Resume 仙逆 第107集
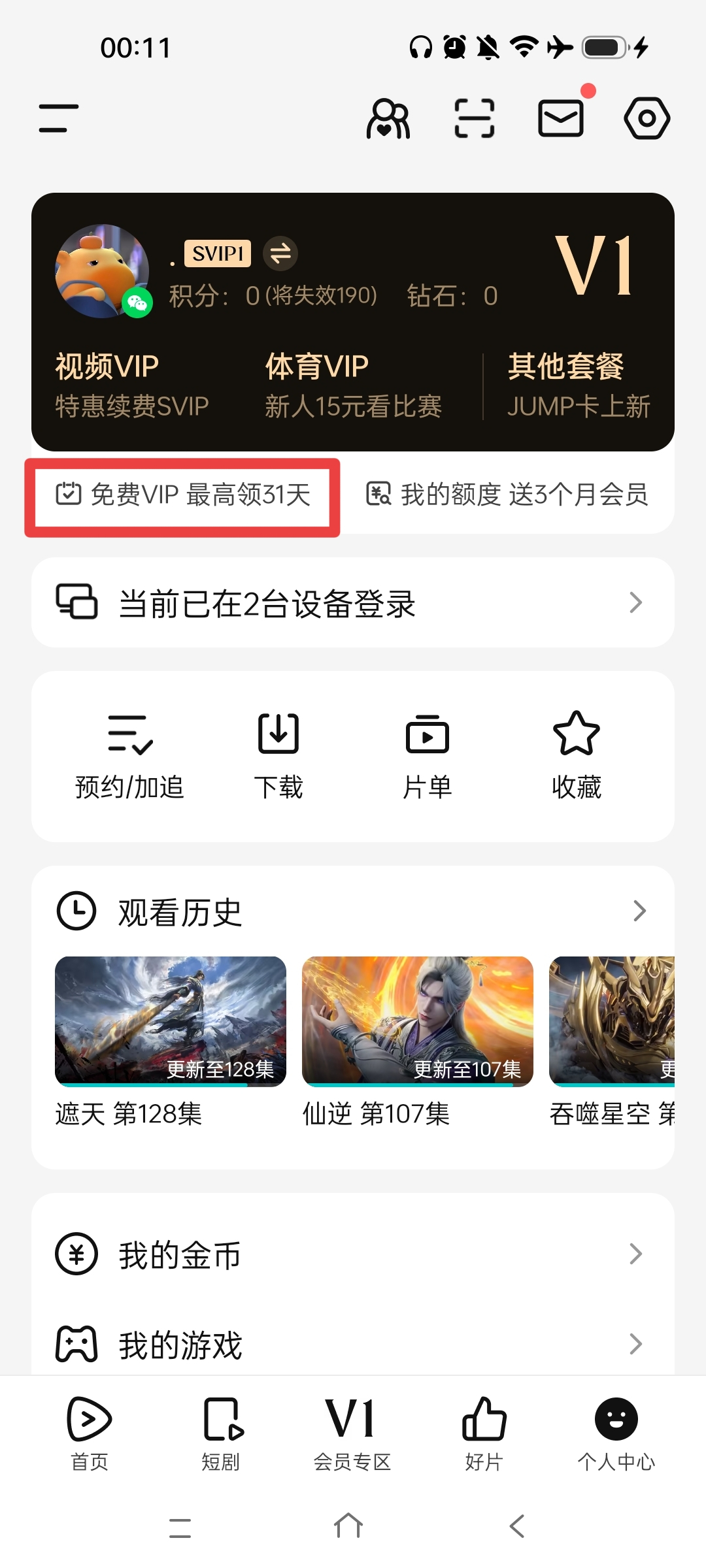706x1568 pixels. pyautogui.click(x=417, y=1022)
